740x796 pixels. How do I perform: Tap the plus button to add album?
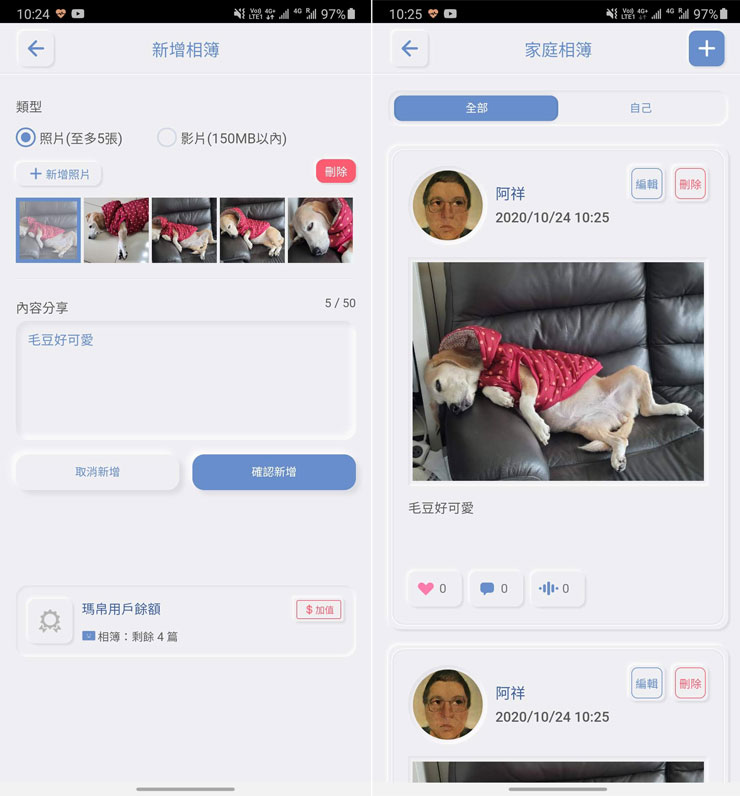coord(706,49)
